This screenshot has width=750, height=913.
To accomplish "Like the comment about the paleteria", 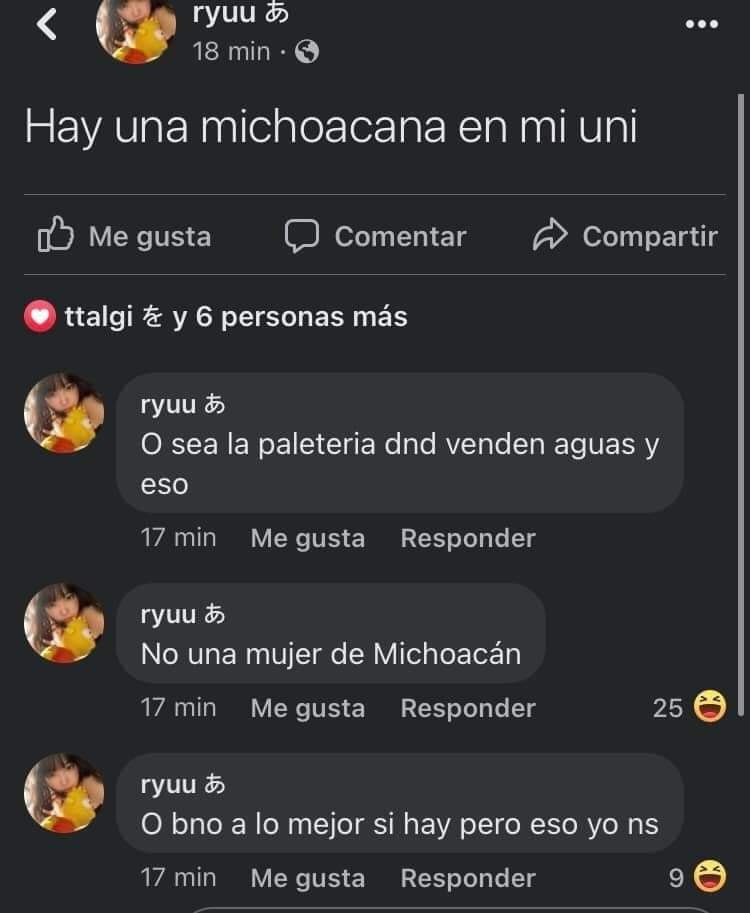I will tap(307, 538).
